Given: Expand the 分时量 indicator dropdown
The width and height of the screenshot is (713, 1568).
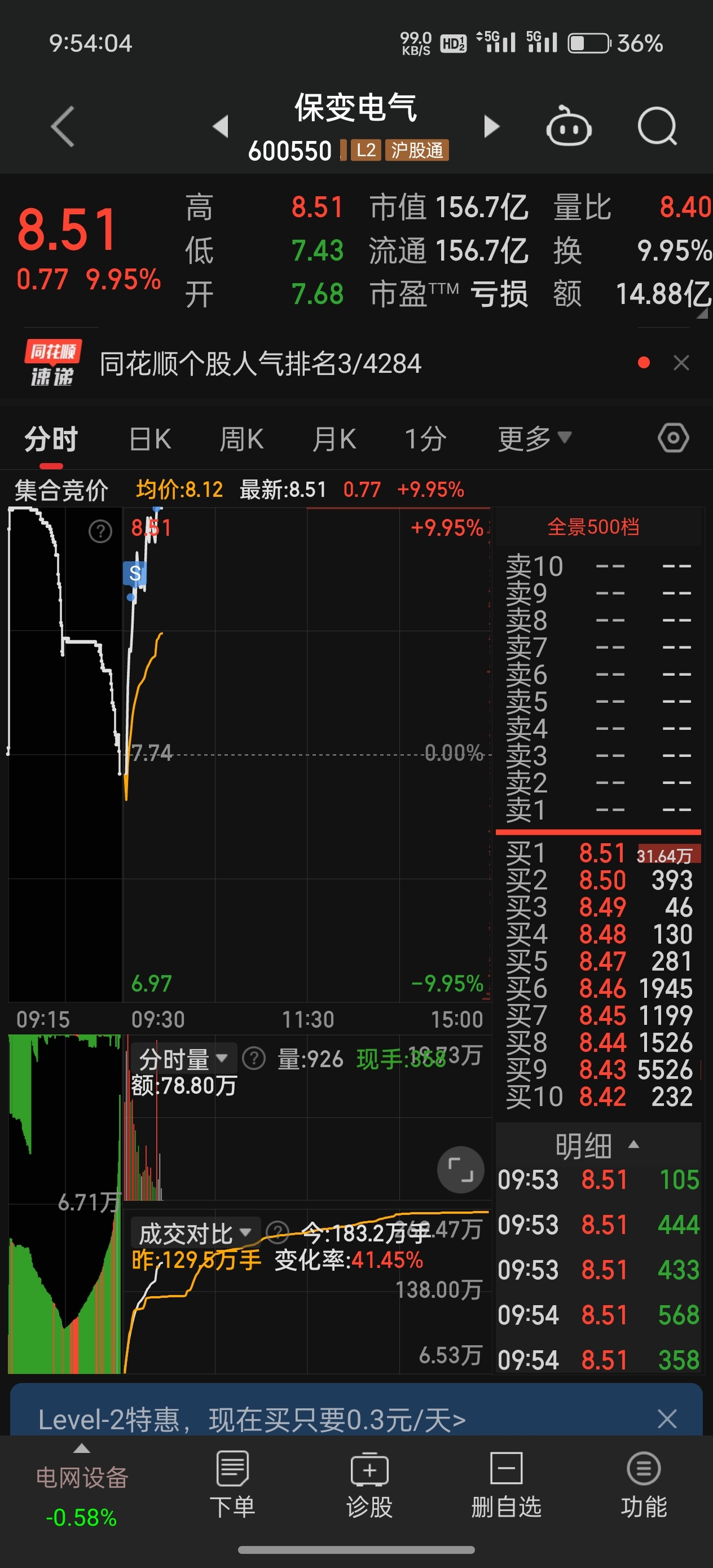Looking at the screenshot, I should coord(183,1059).
